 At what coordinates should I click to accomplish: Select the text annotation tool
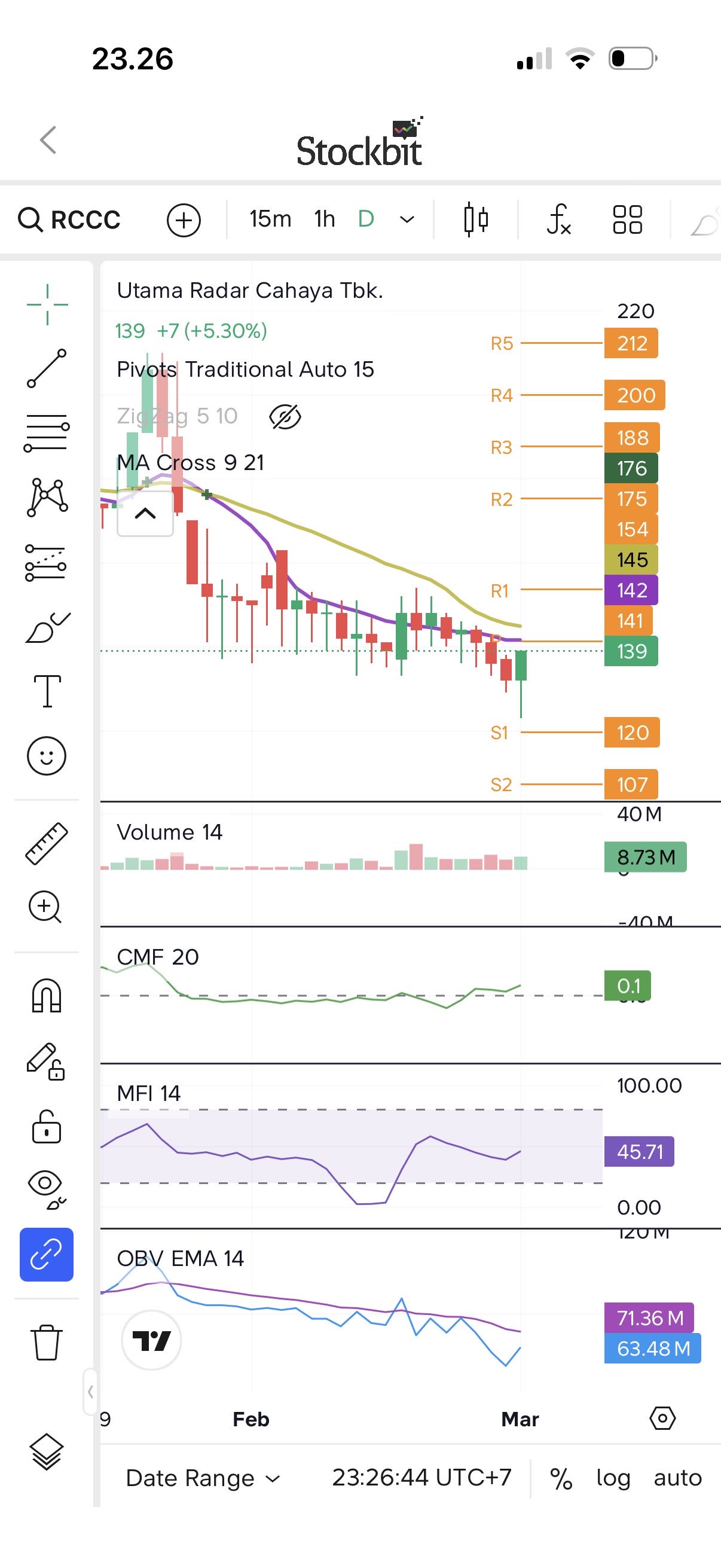point(47,691)
